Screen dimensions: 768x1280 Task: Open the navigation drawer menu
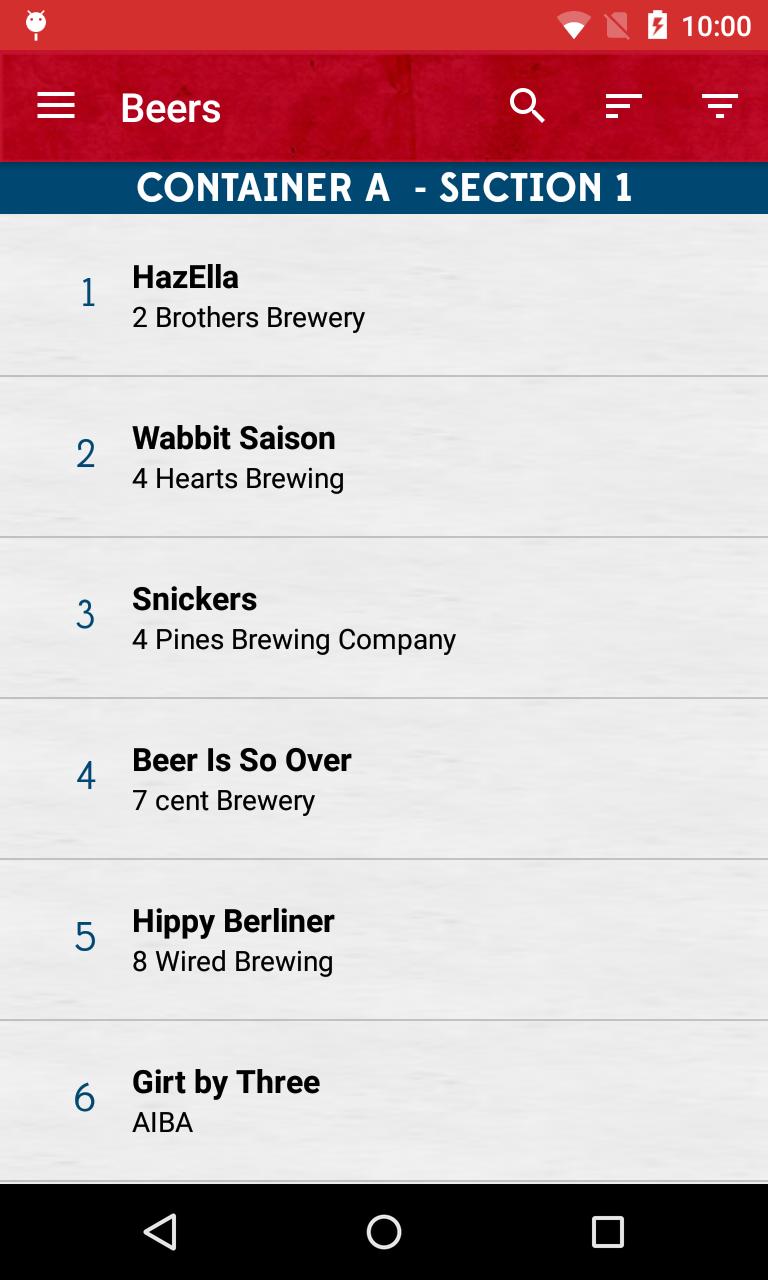click(x=56, y=106)
